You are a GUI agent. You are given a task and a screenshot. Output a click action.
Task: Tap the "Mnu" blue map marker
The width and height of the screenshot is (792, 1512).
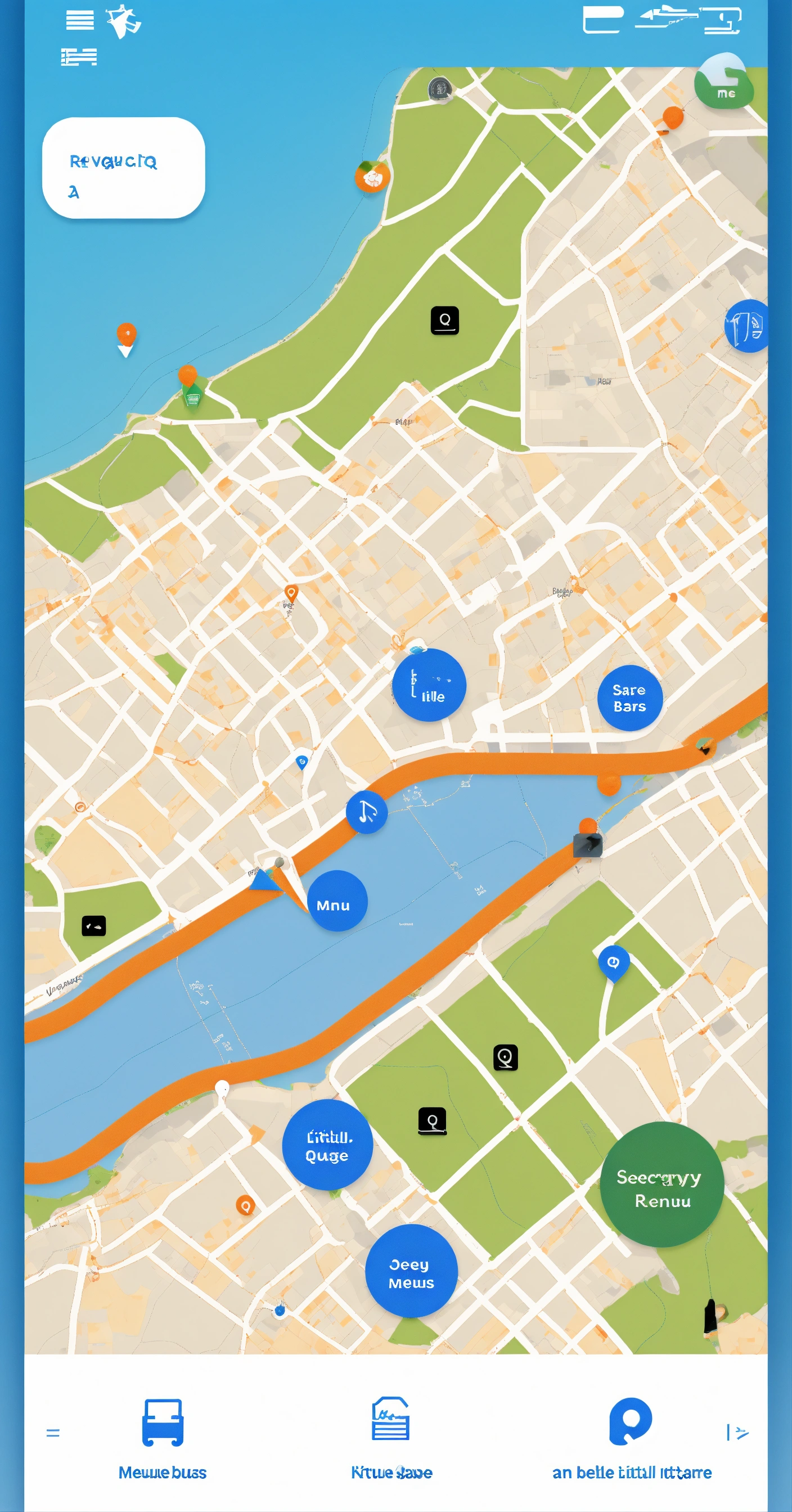(337, 902)
